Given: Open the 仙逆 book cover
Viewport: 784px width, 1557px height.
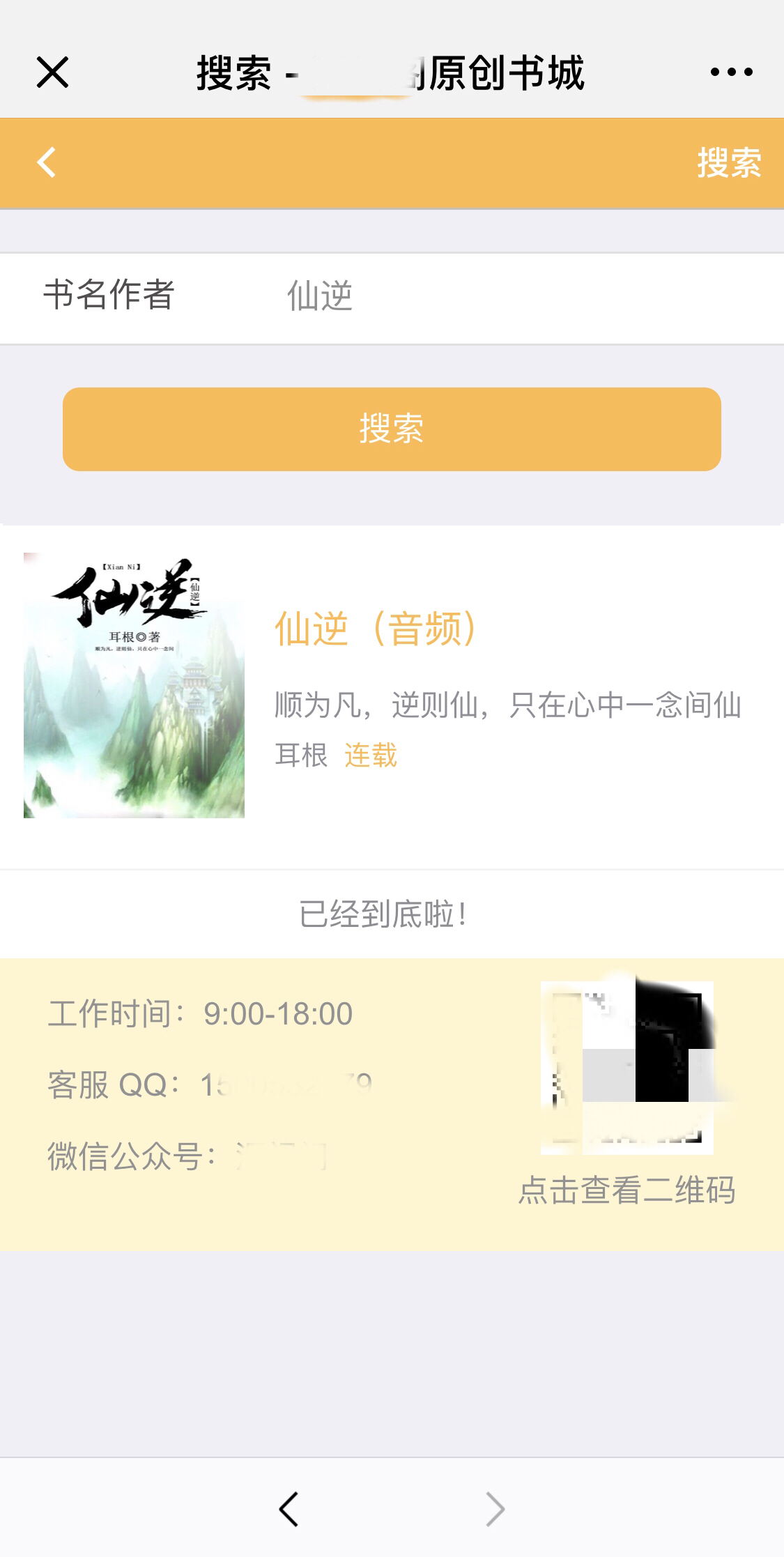Looking at the screenshot, I should coord(134,685).
